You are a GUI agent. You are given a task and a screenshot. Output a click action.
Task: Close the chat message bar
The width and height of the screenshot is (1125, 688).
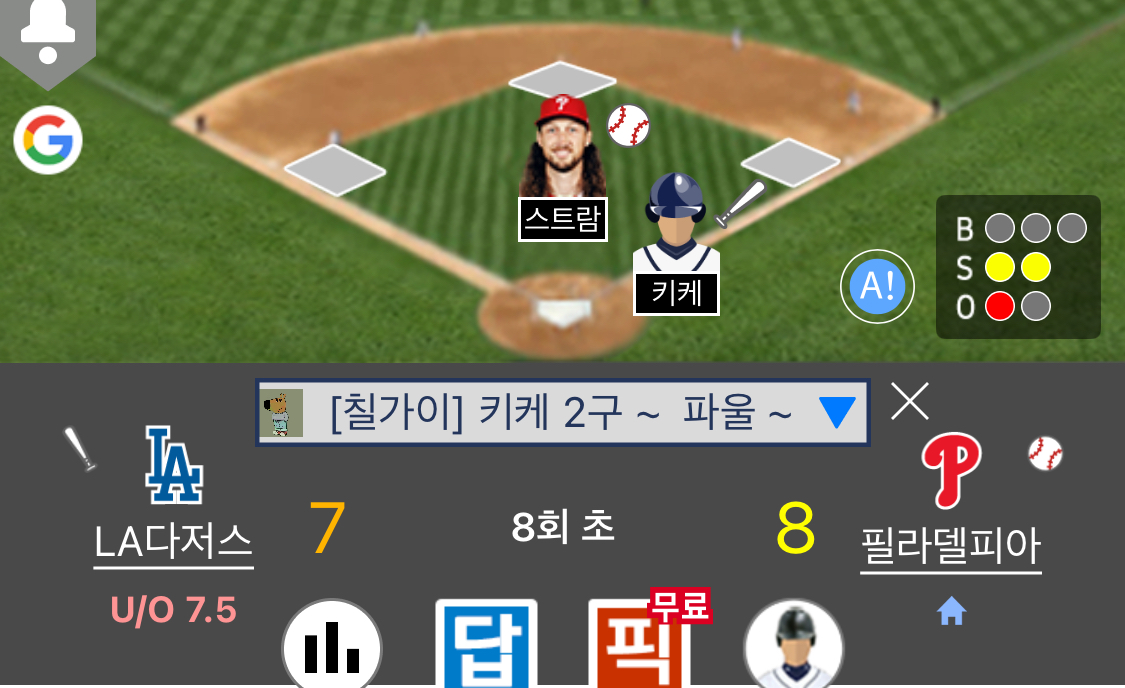pos(909,401)
